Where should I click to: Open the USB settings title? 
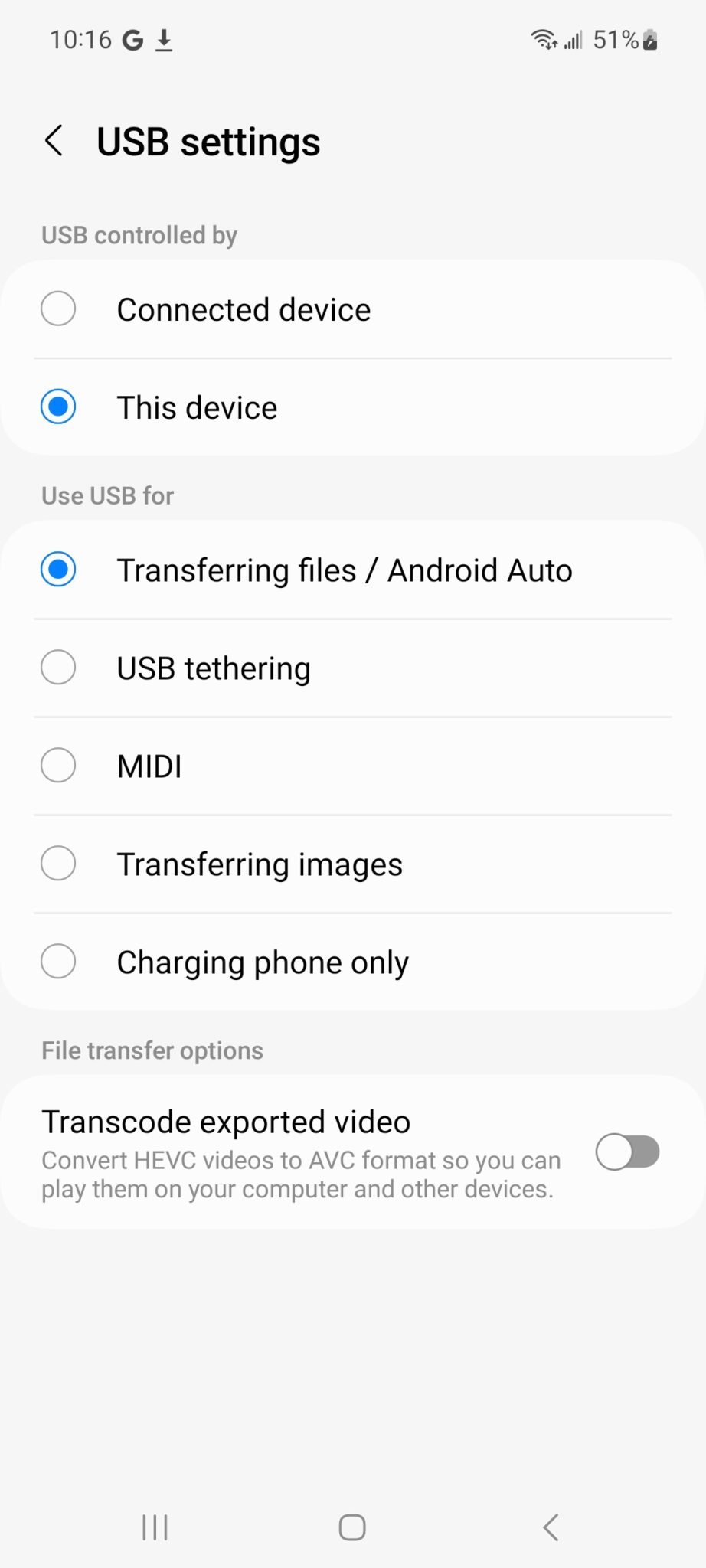tap(208, 141)
